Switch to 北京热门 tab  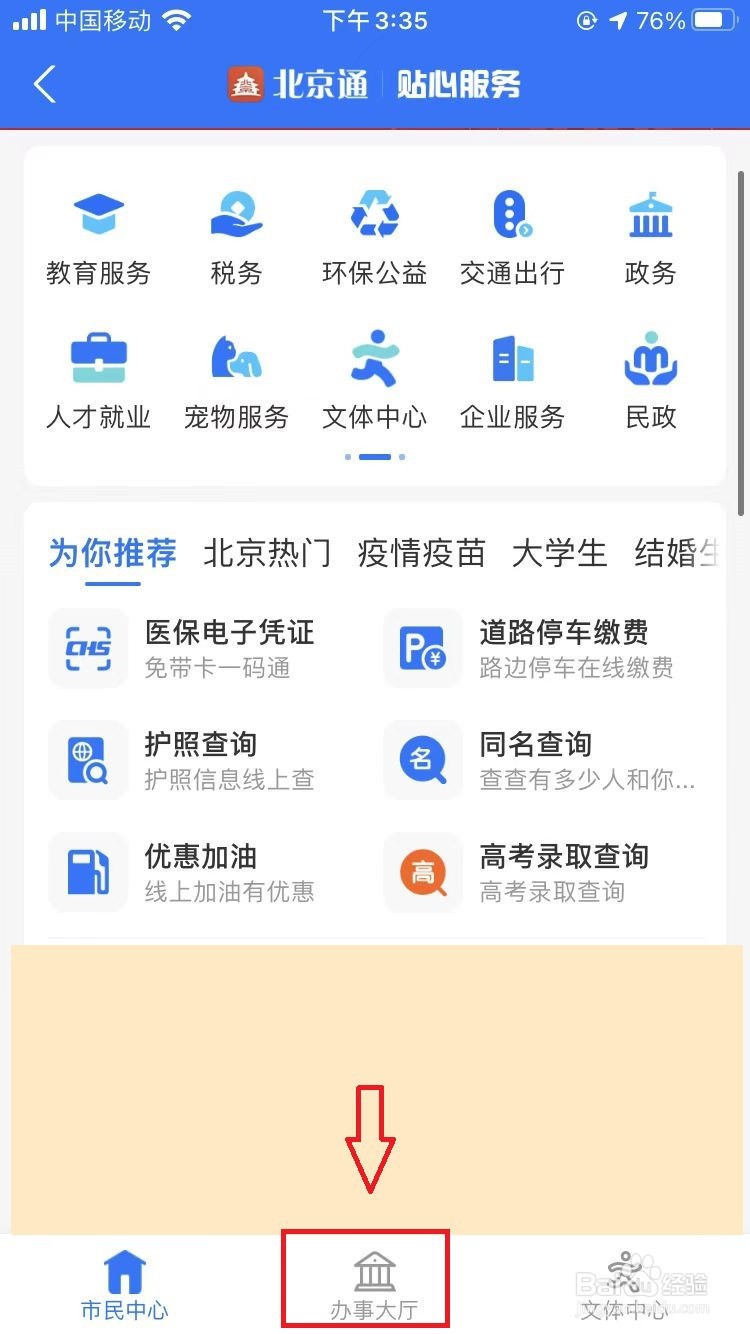tap(267, 553)
